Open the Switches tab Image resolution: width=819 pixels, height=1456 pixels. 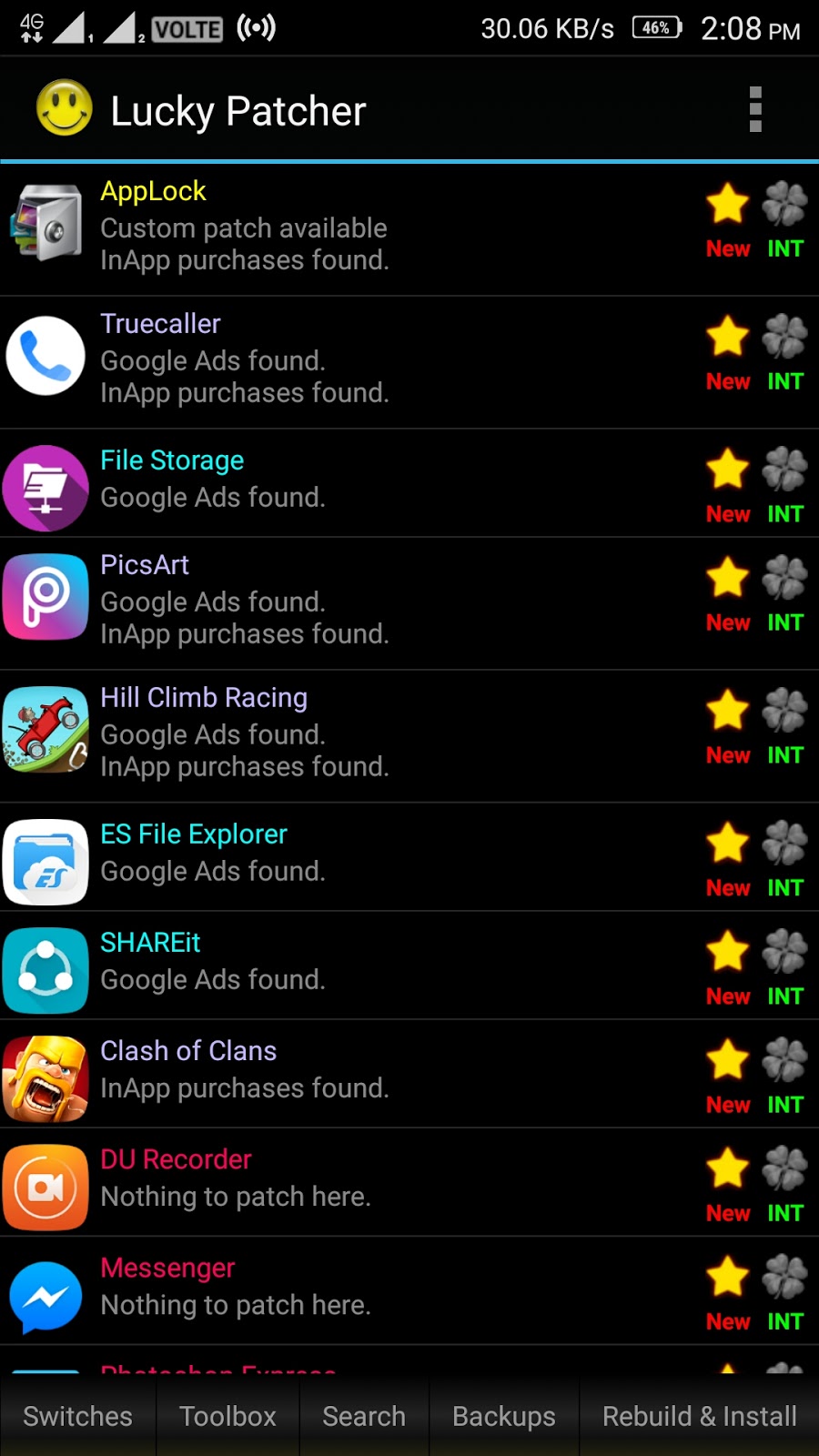[77, 1416]
